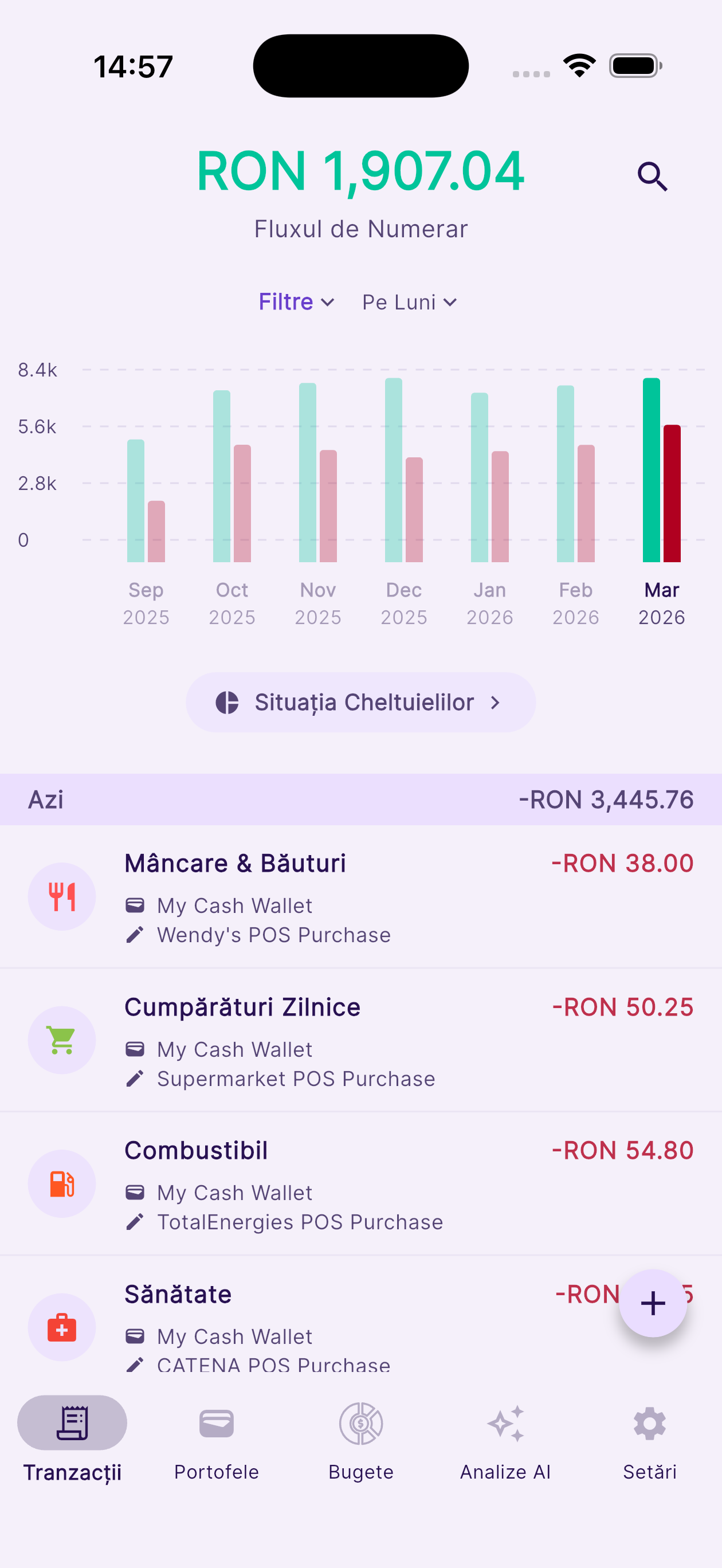The image size is (722, 1568).
Task: Tap the Tranzacții receipt icon
Action: point(72,1422)
